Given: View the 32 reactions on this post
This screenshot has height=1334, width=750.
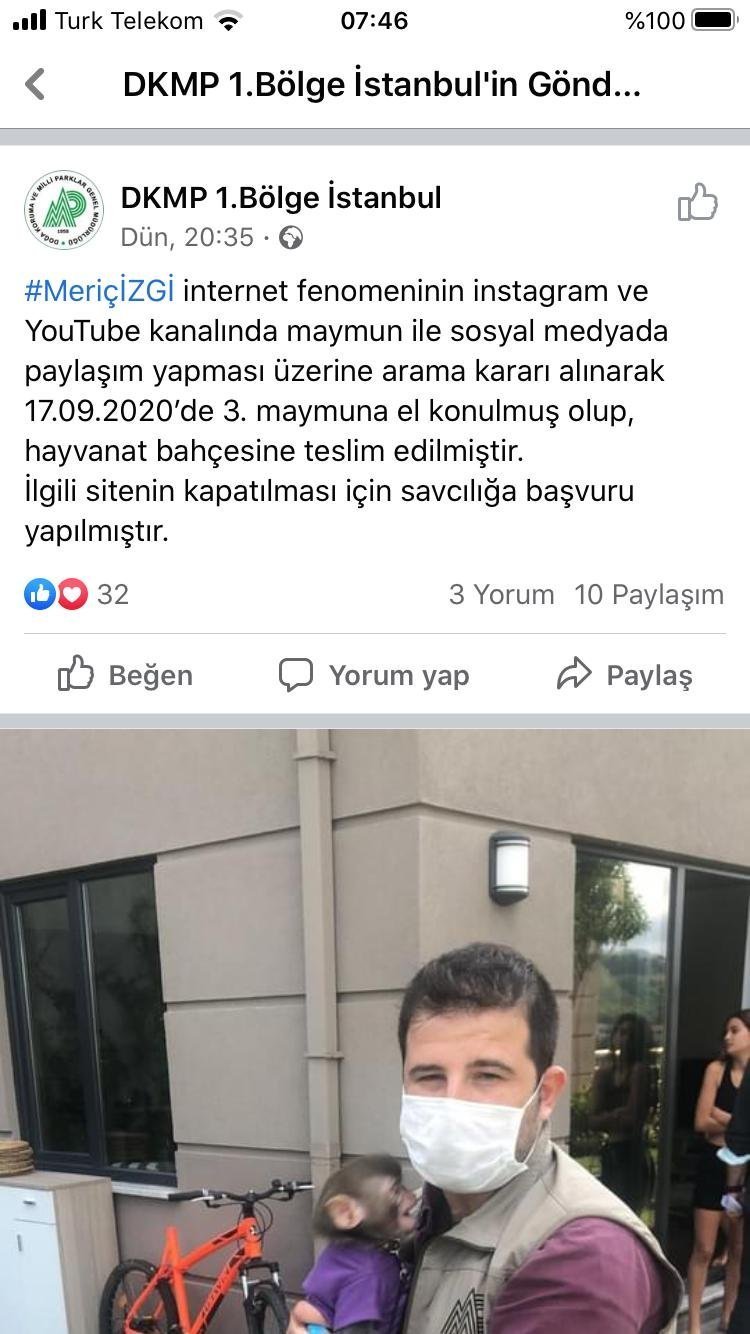Looking at the screenshot, I should [x=77, y=594].
